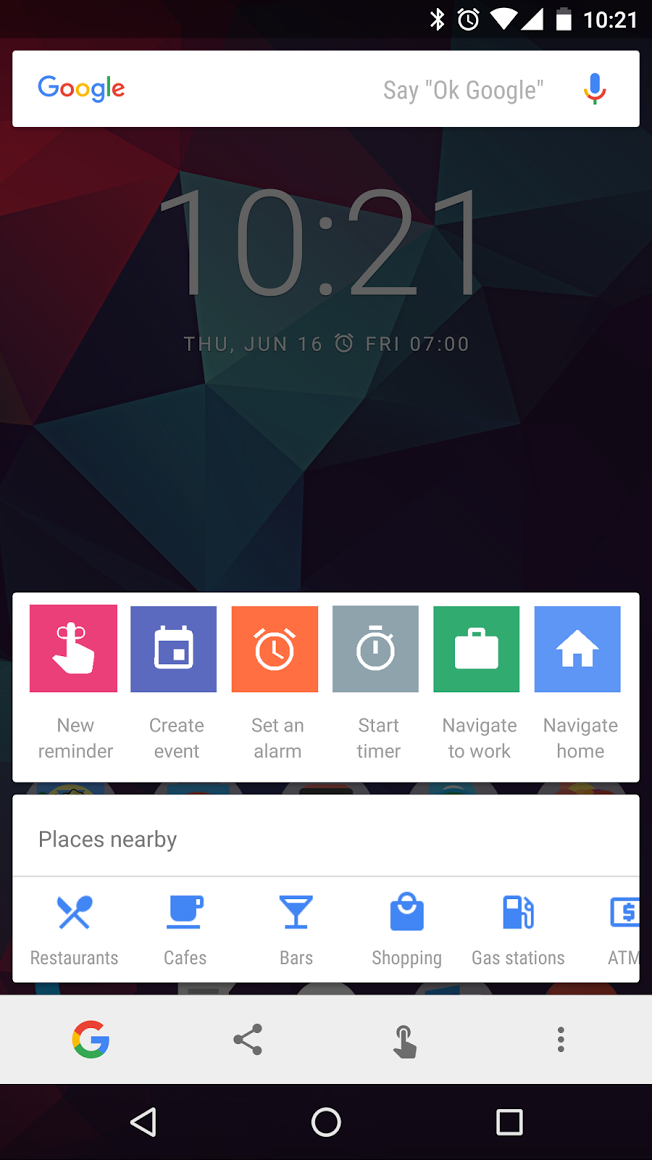652x1160 pixels.
Task: Find nearby Bars
Action: (296, 930)
